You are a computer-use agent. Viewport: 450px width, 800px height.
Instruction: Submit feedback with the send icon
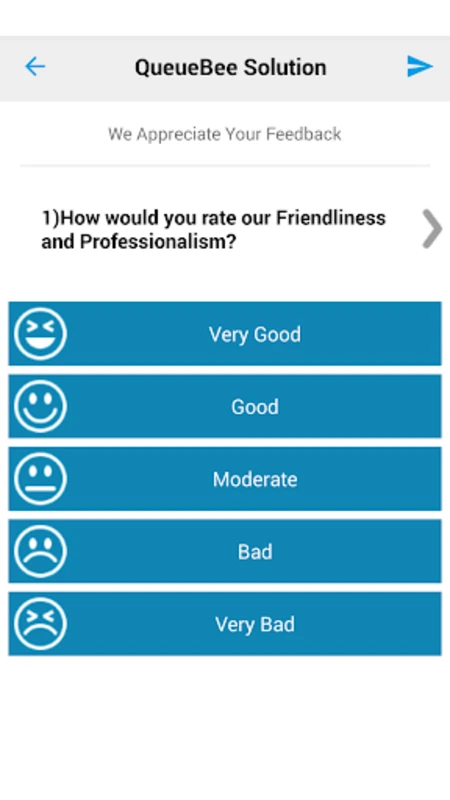(419, 67)
